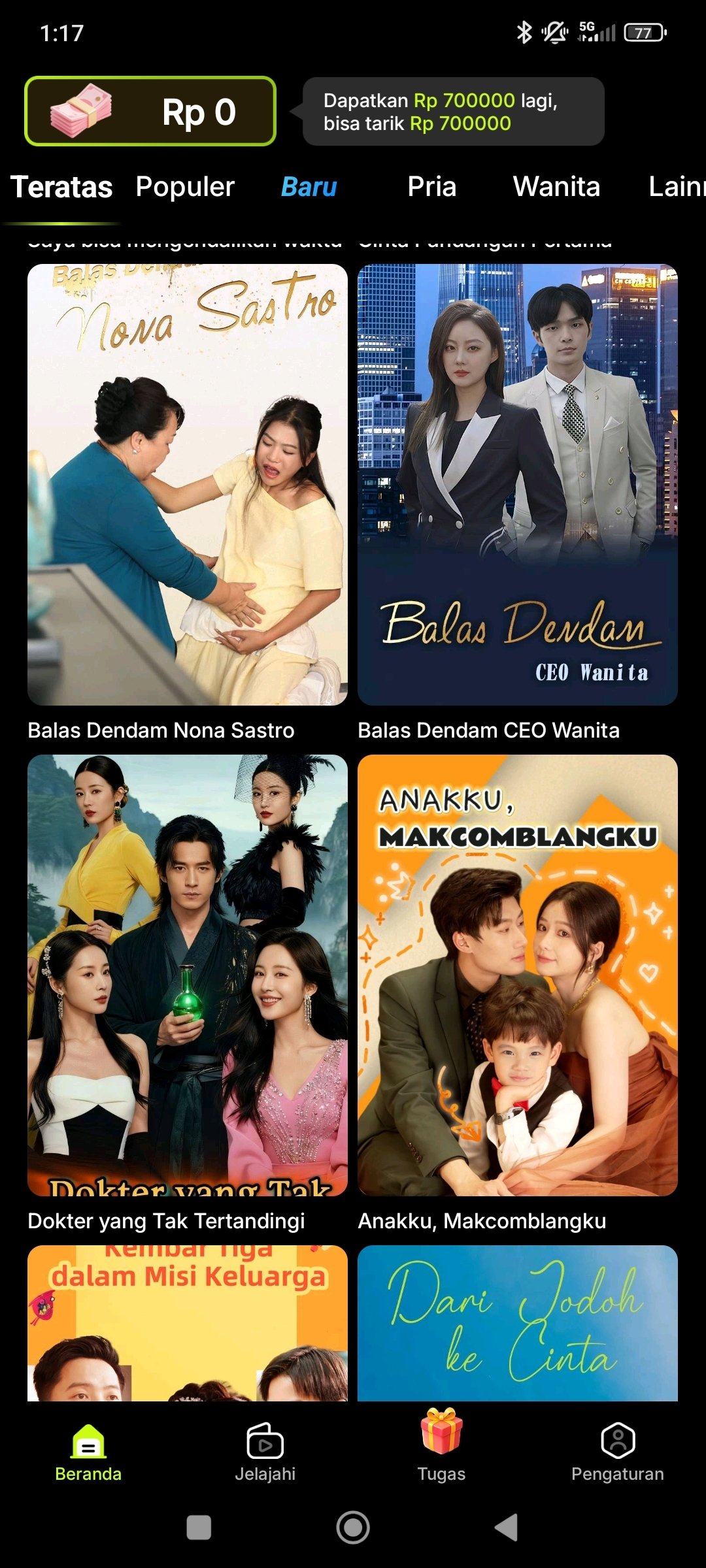Open Balas Dendam Nona Sastro drama

coord(188,485)
